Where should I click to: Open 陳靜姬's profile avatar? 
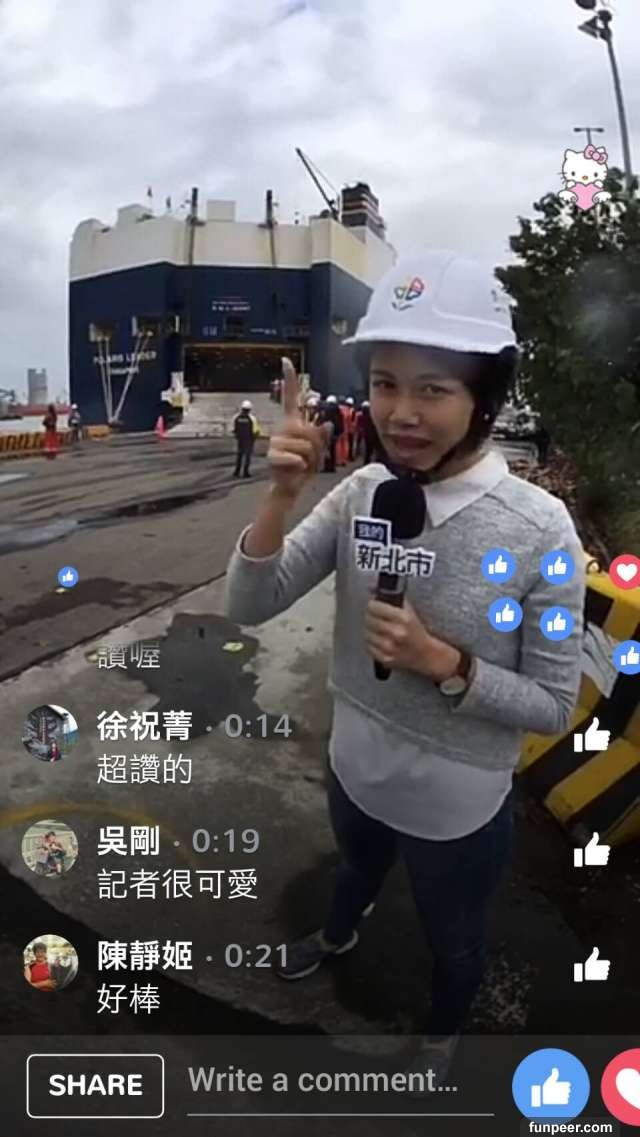[50, 962]
